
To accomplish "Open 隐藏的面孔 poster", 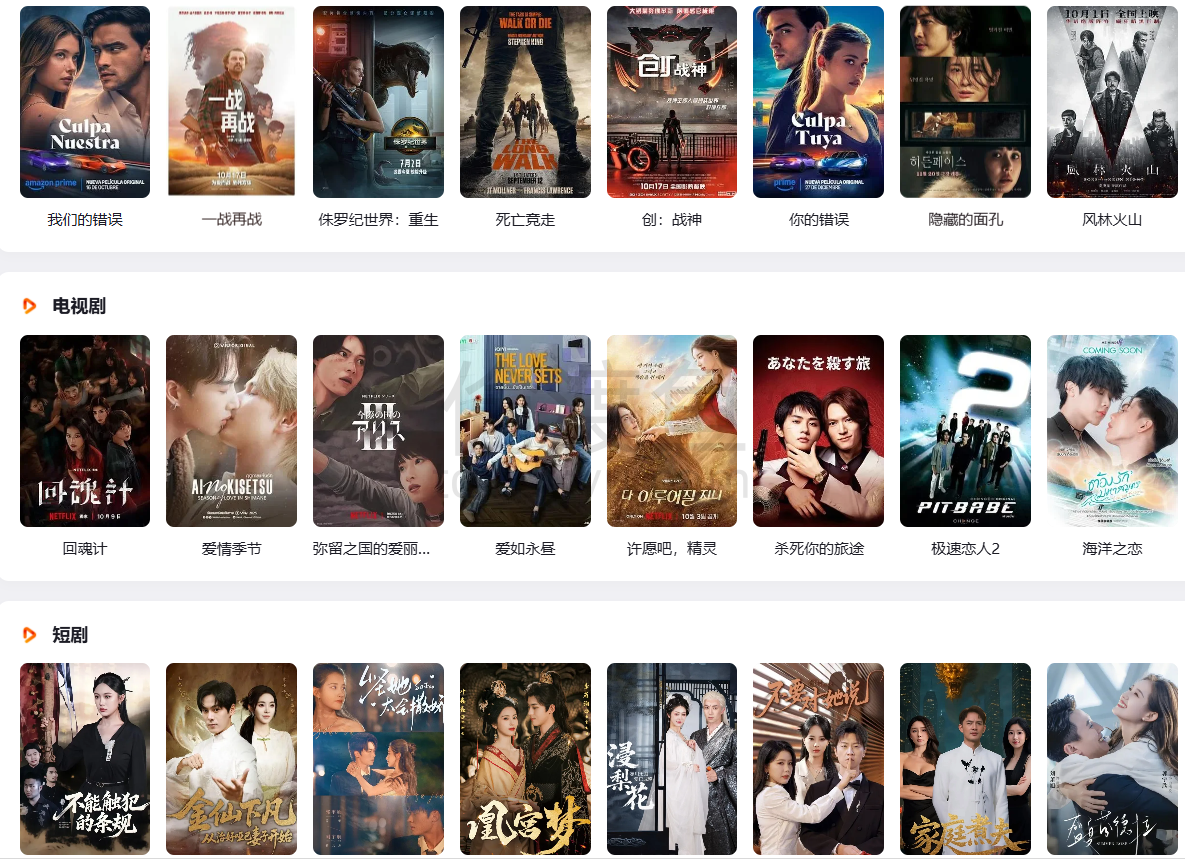I will [965, 102].
